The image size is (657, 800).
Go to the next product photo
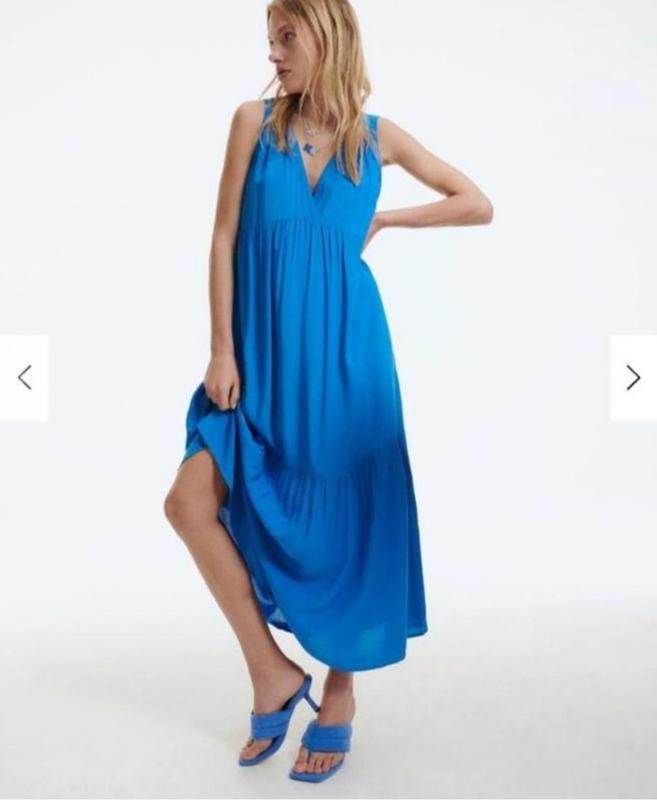coord(633,377)
